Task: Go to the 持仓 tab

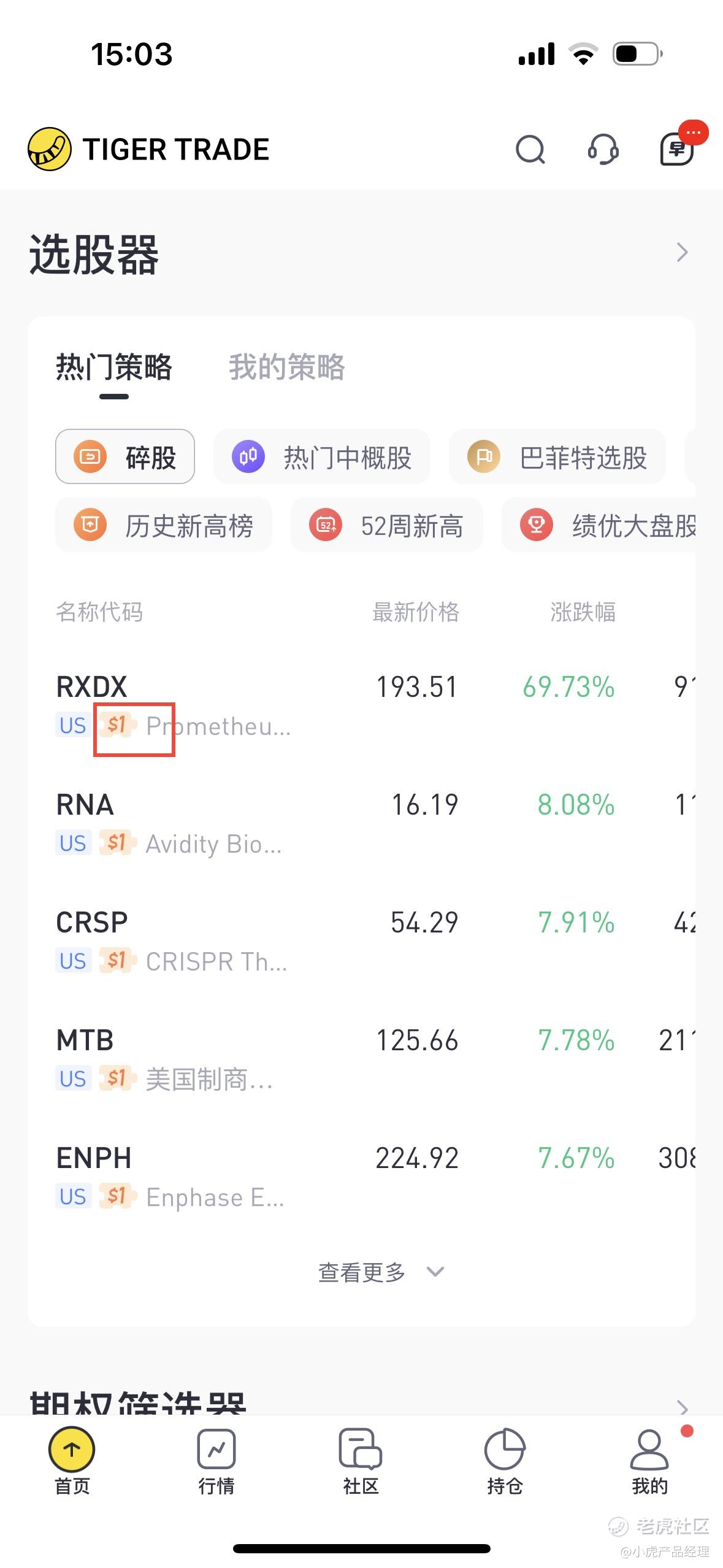Action: tap(505, 1461)
